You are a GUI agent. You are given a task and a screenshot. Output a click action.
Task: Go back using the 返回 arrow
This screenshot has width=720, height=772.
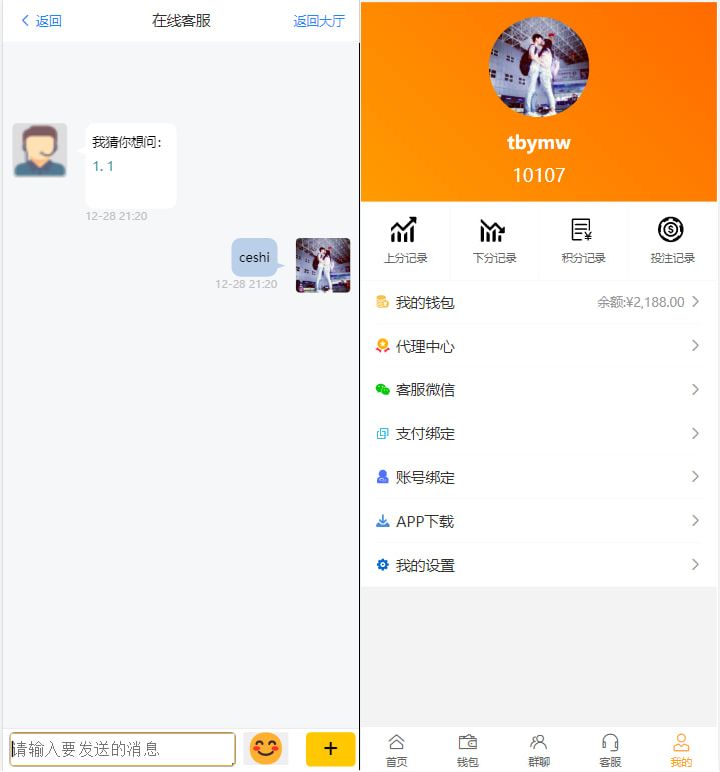pyautogui.click(x=41, y=21)
